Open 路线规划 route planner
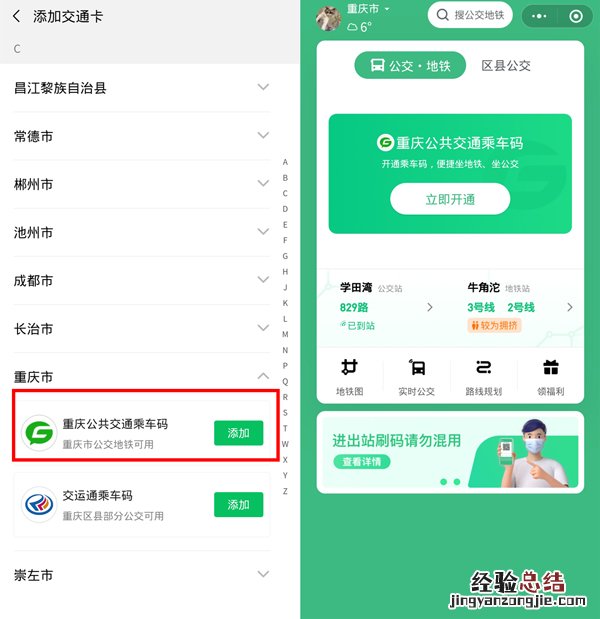 [x=484, y=377]
